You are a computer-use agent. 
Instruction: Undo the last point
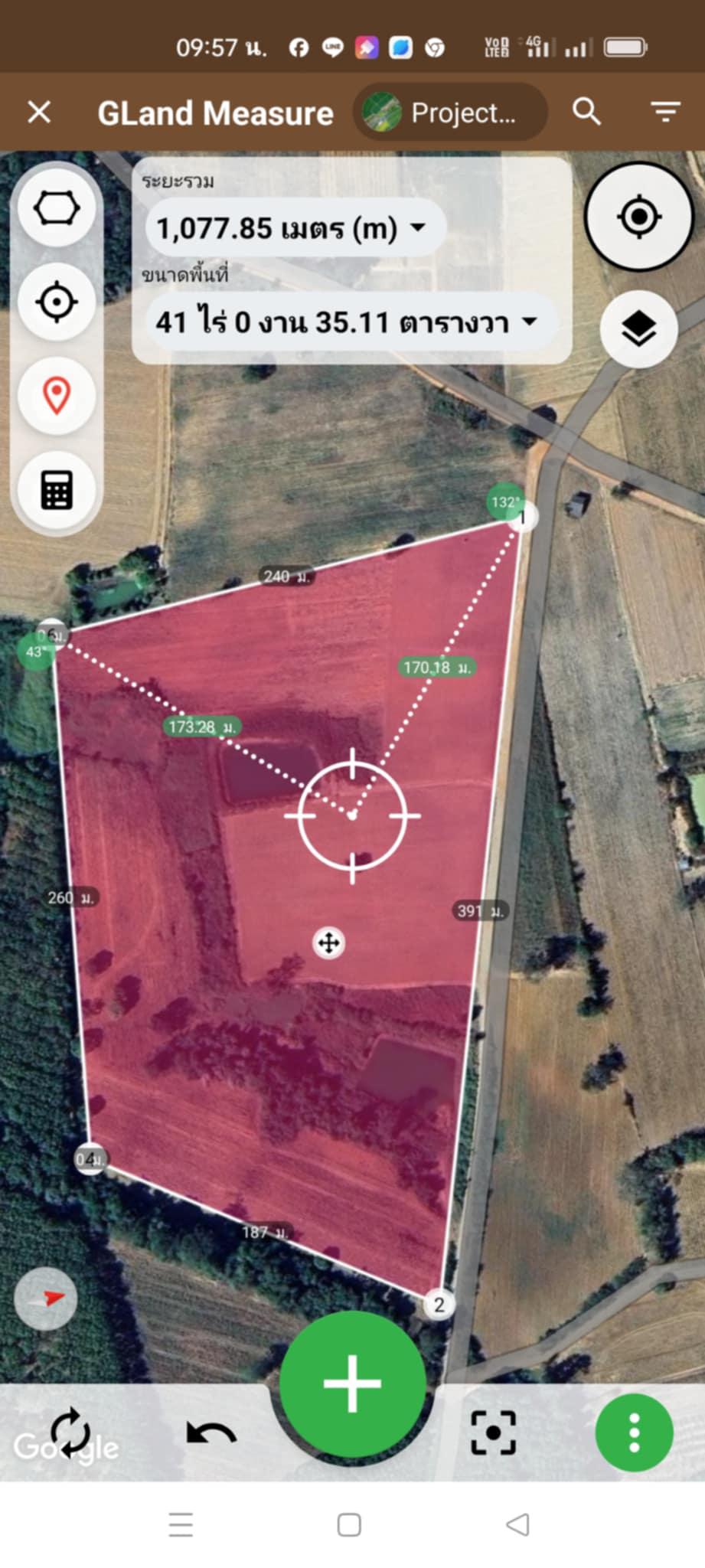[211, 1432]
